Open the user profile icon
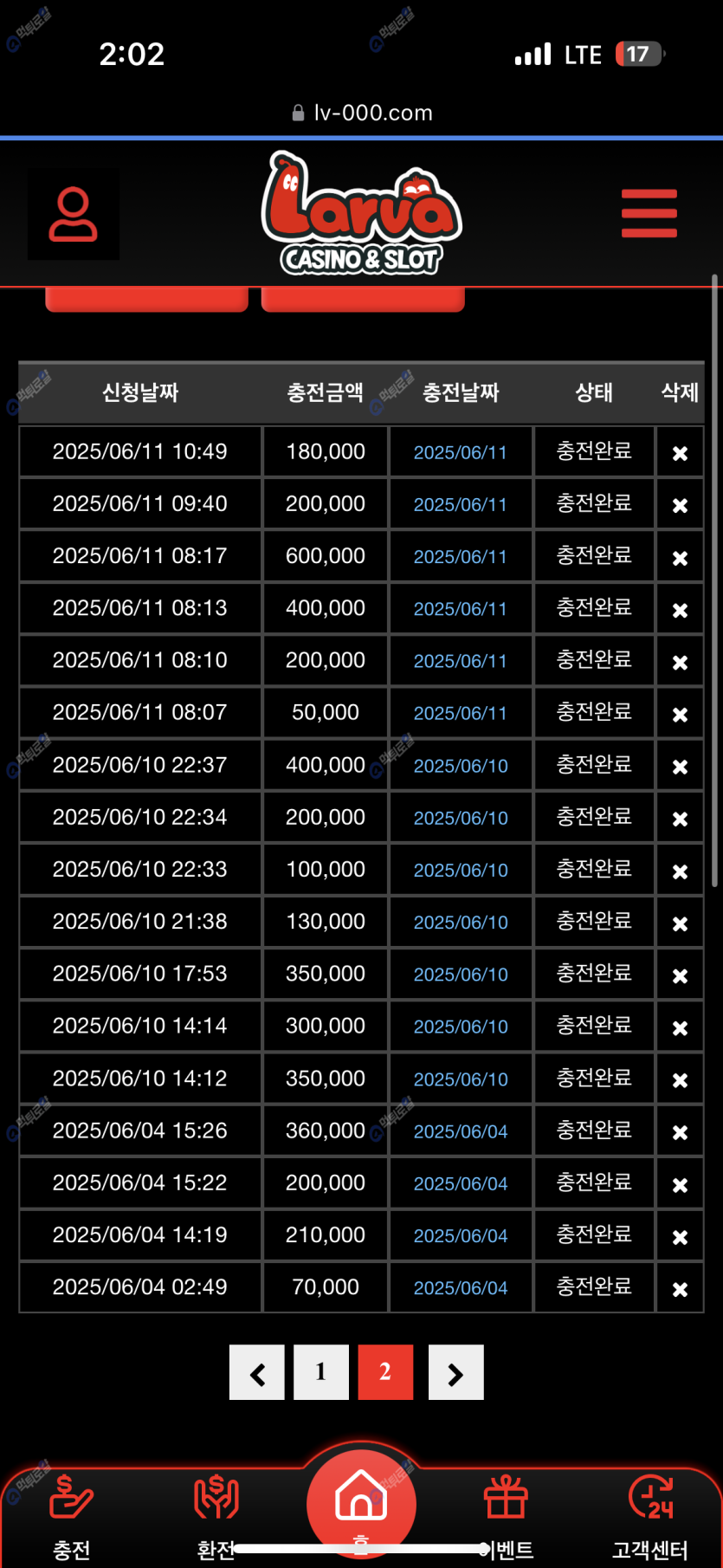 pyautogui.click(x=74, y=214)
